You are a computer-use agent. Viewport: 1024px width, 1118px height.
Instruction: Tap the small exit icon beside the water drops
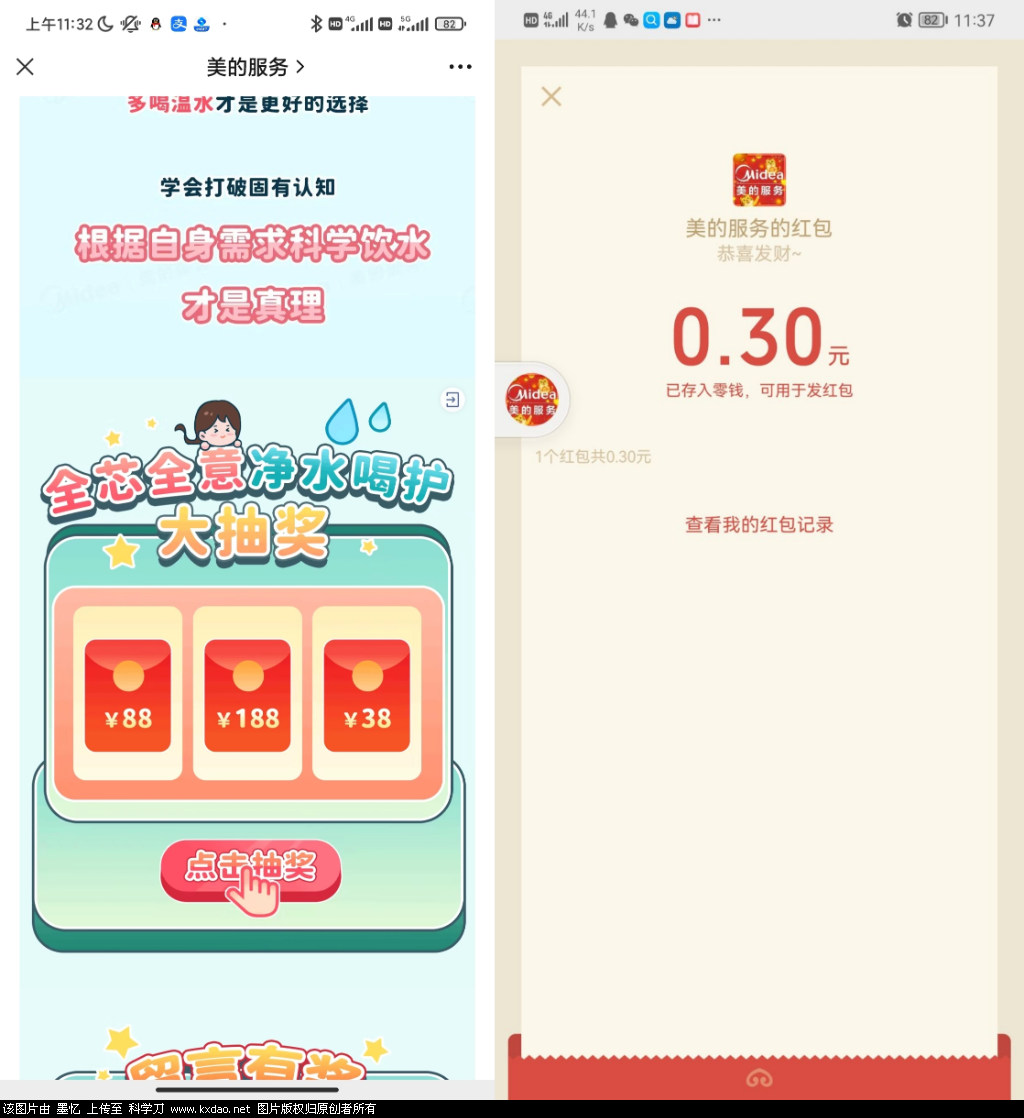pos(452,400)
